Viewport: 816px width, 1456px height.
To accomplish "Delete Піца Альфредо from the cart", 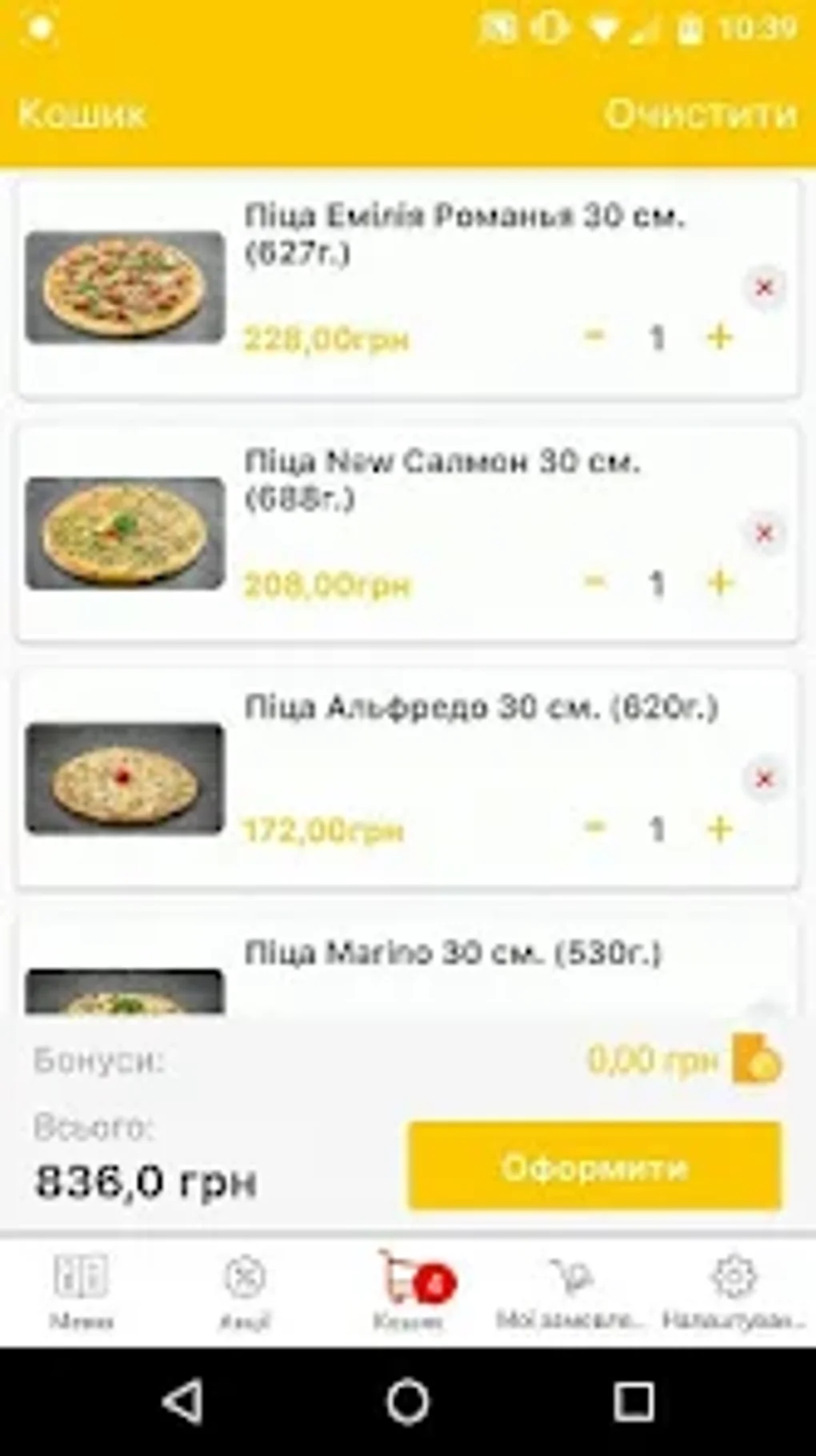I will pyautogui.click(x=764, y=779).
